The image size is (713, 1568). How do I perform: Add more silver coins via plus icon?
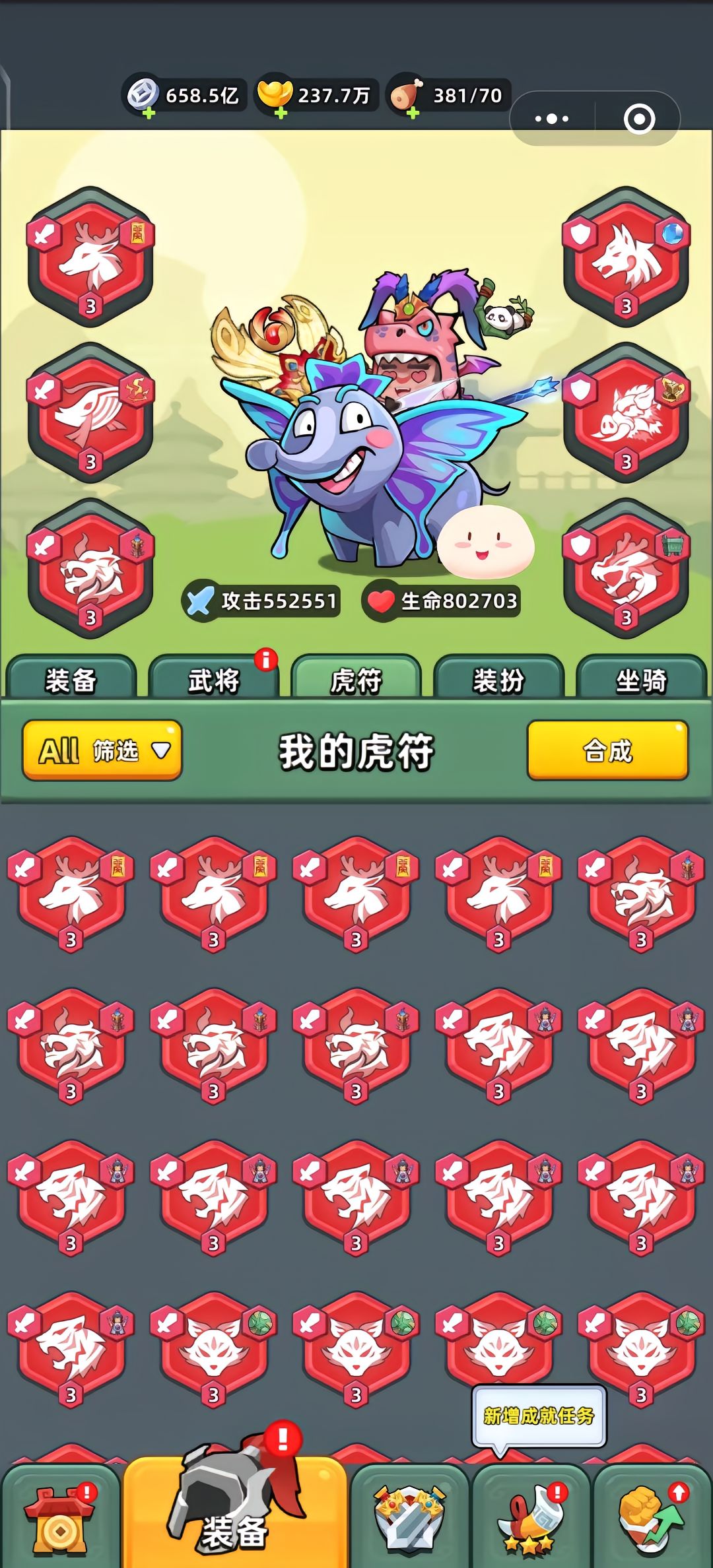(149, 114)
